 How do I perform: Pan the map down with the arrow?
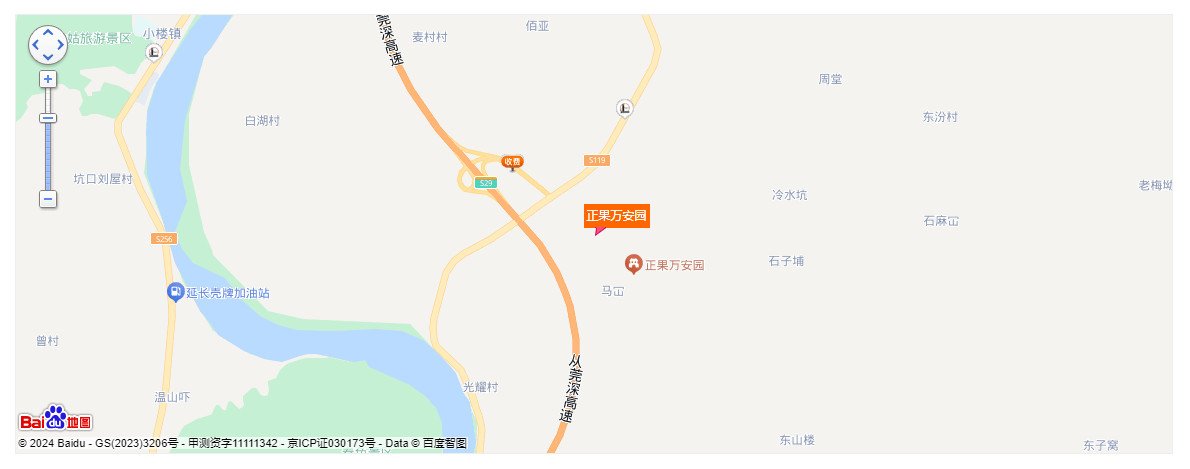[47, 57]
